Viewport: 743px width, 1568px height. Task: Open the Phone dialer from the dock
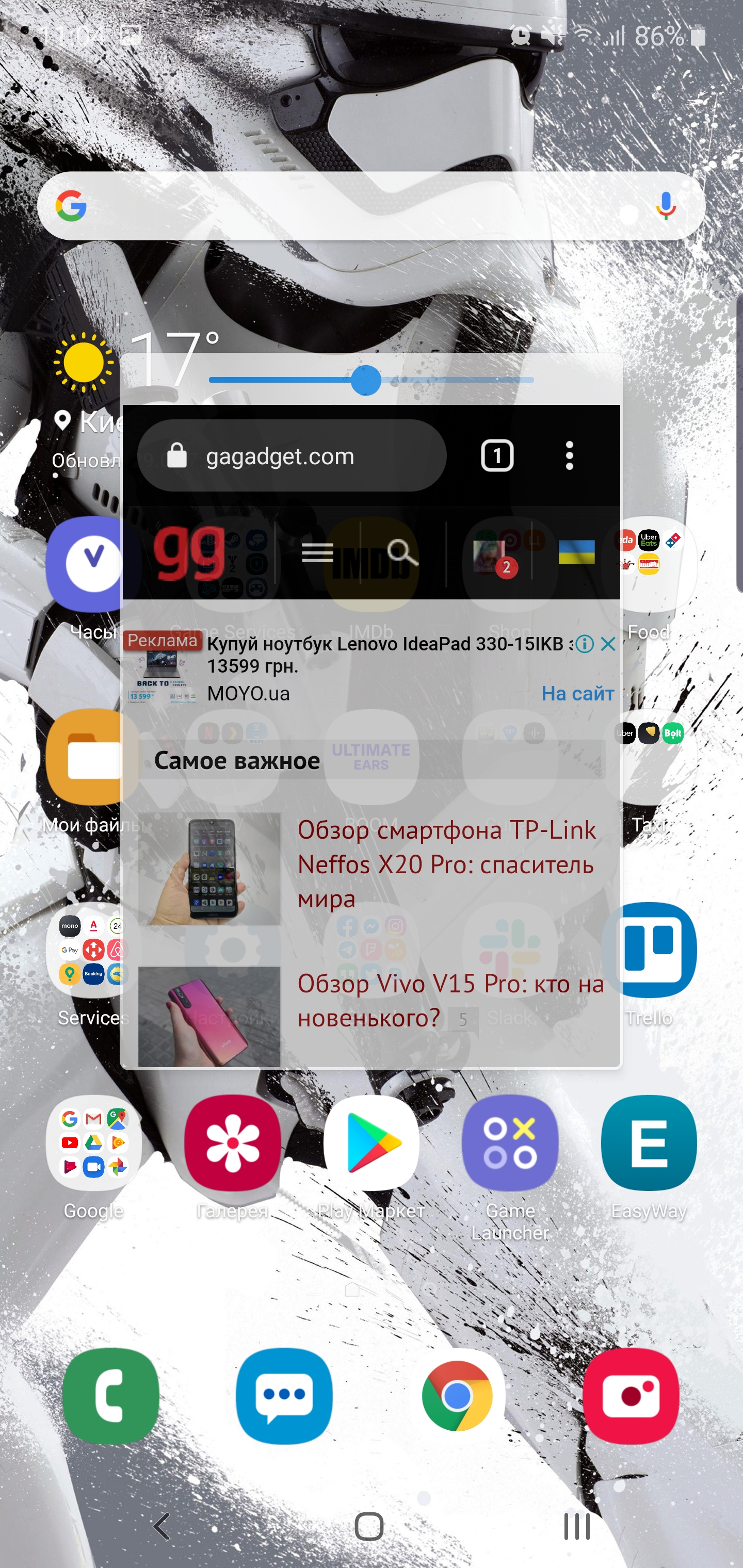pyautogui.click(x=111, y=1396)
